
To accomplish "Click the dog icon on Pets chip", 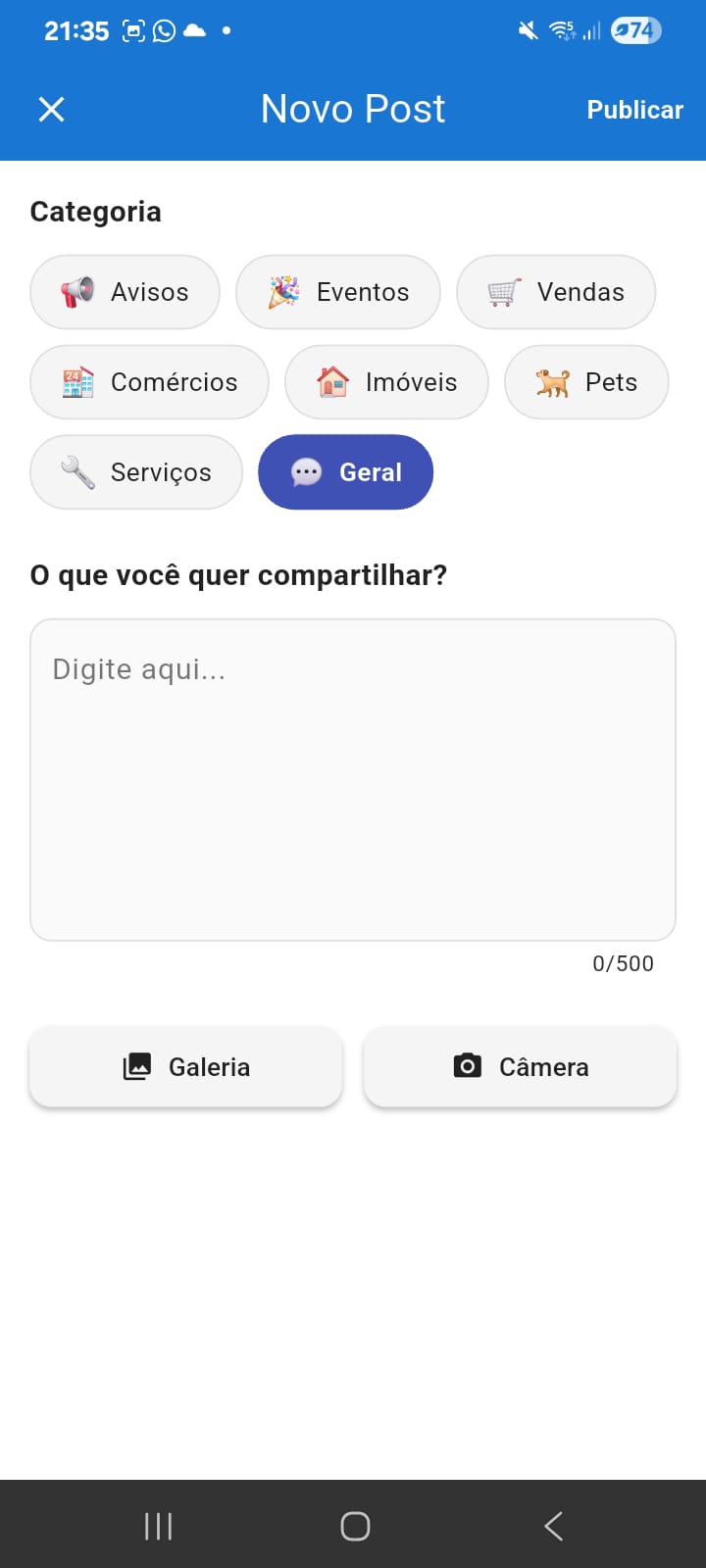I will pyautogui.click(x=551, y=382).
